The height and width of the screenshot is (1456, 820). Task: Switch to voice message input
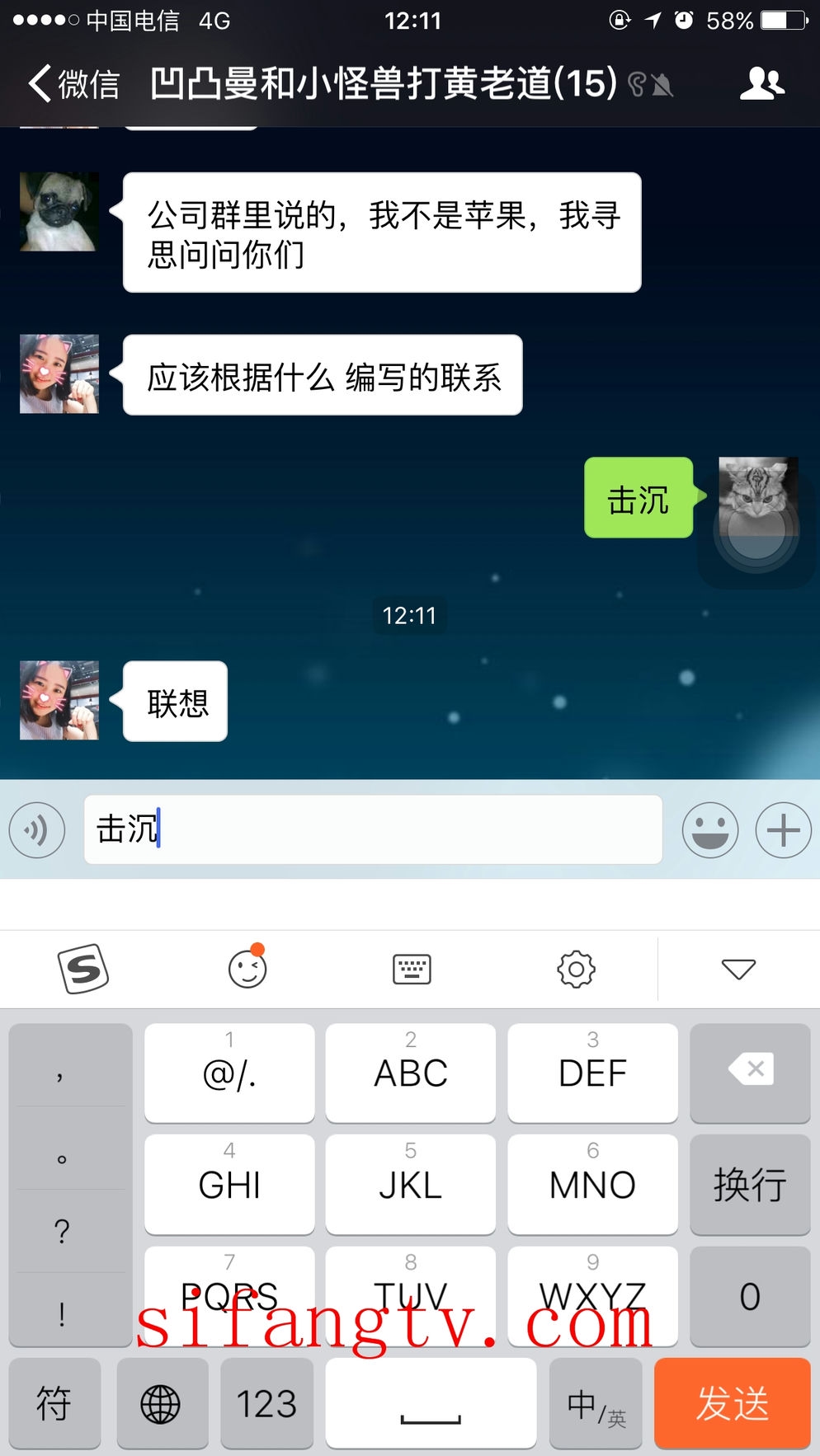click(37, 829)
